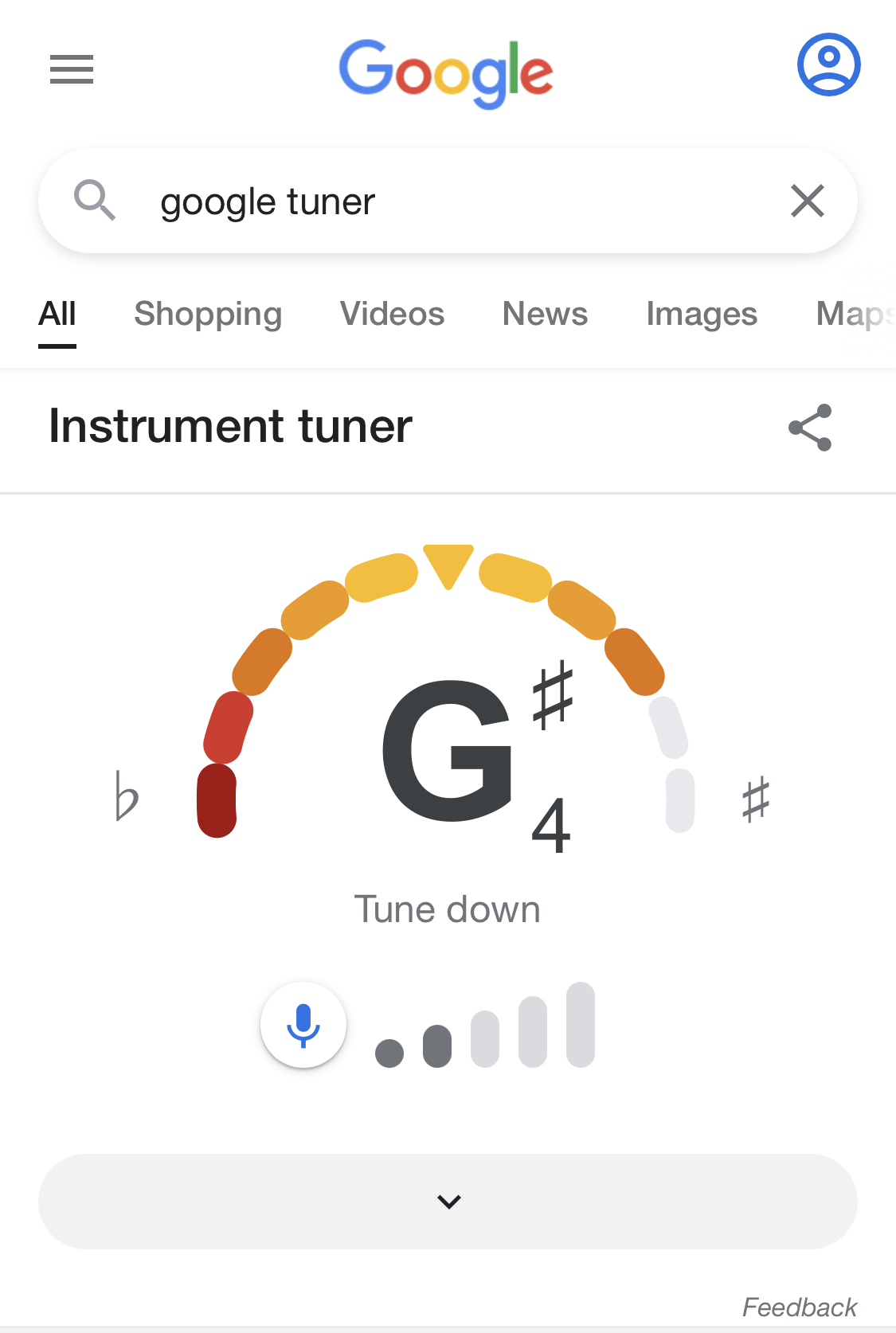
Task: Select the News tab
Action: tap(544, 315)
